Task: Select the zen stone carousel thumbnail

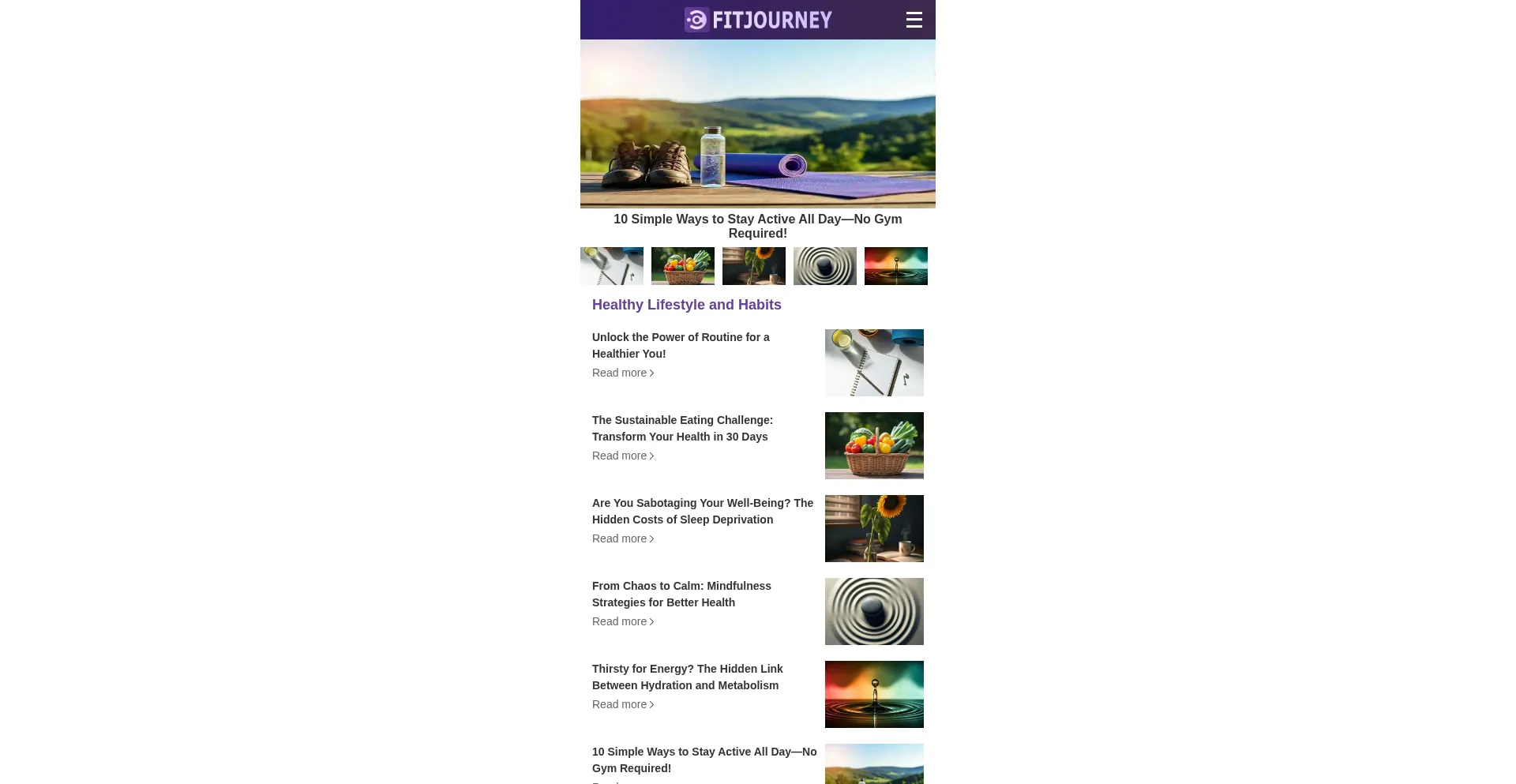Action: [824, 266]
